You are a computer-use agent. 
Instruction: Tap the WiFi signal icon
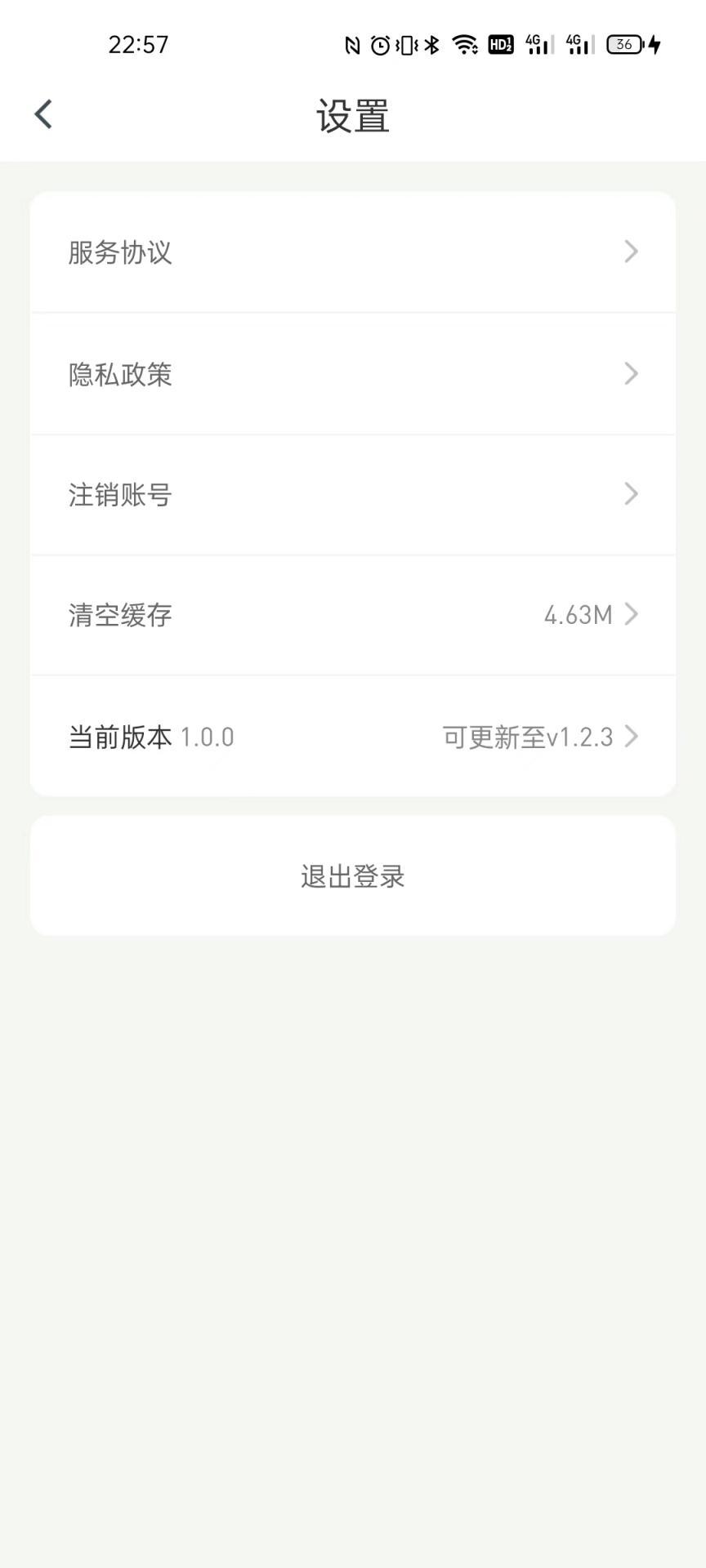466,44
